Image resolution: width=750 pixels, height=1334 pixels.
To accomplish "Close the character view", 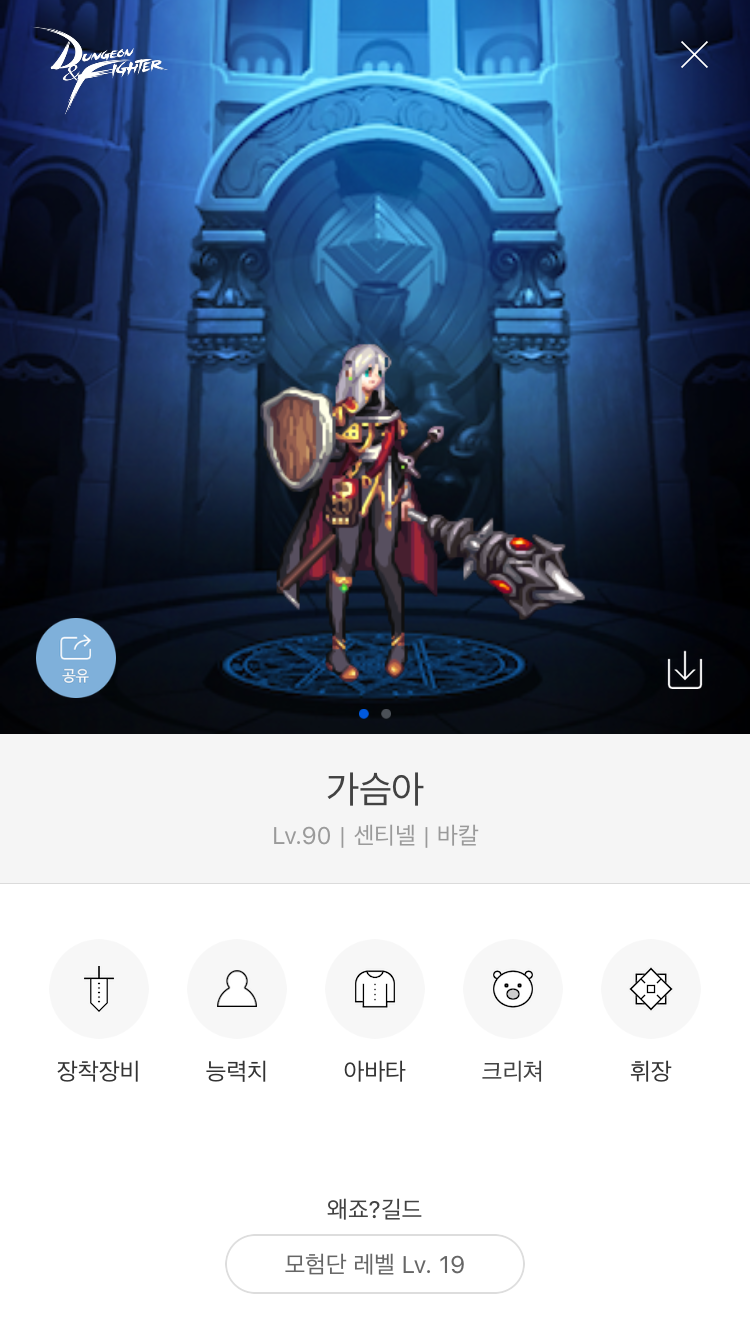I will pyautogui.click(x=694, y=54).
